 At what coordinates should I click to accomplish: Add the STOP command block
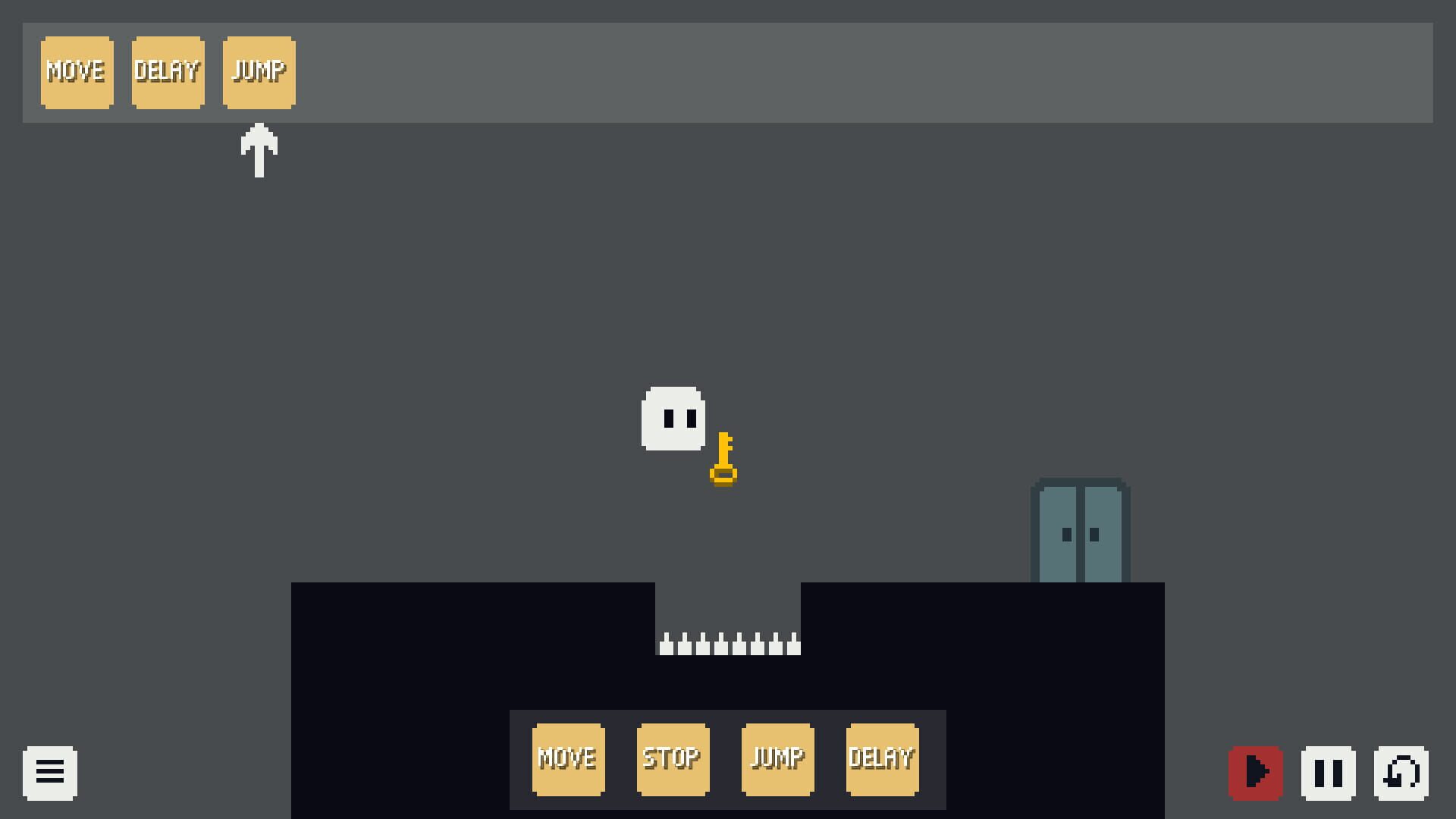pyautogui.click(x=673, y=759)
